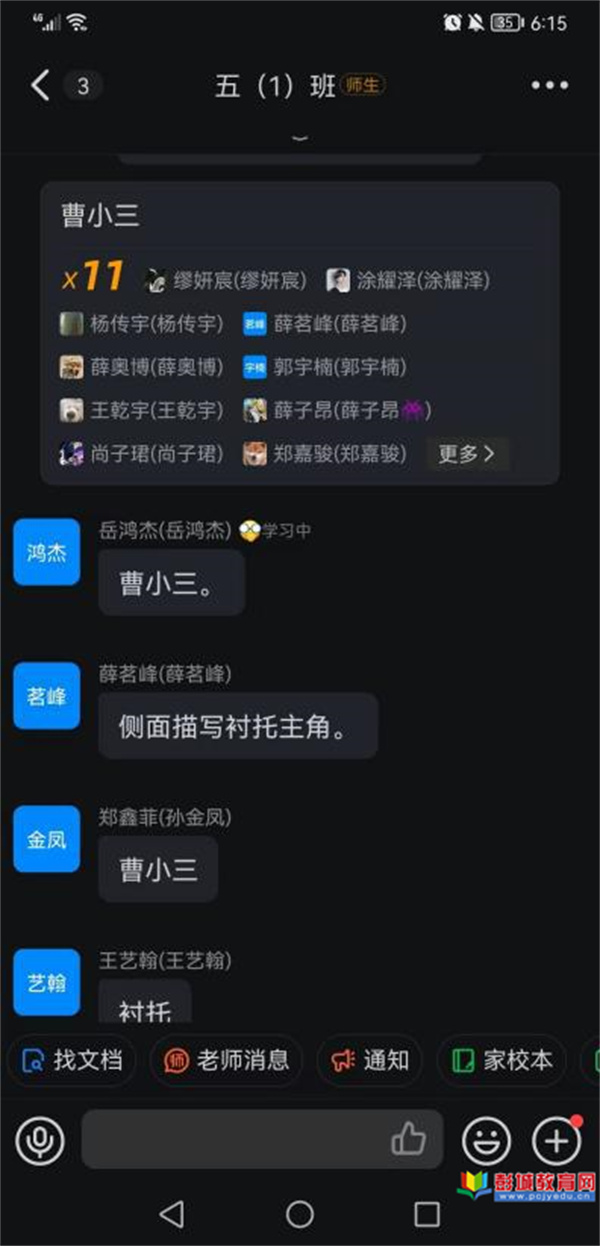The image size is (600, 1246).
Task: Tap the system back triangle
Action: point(172,1214)
